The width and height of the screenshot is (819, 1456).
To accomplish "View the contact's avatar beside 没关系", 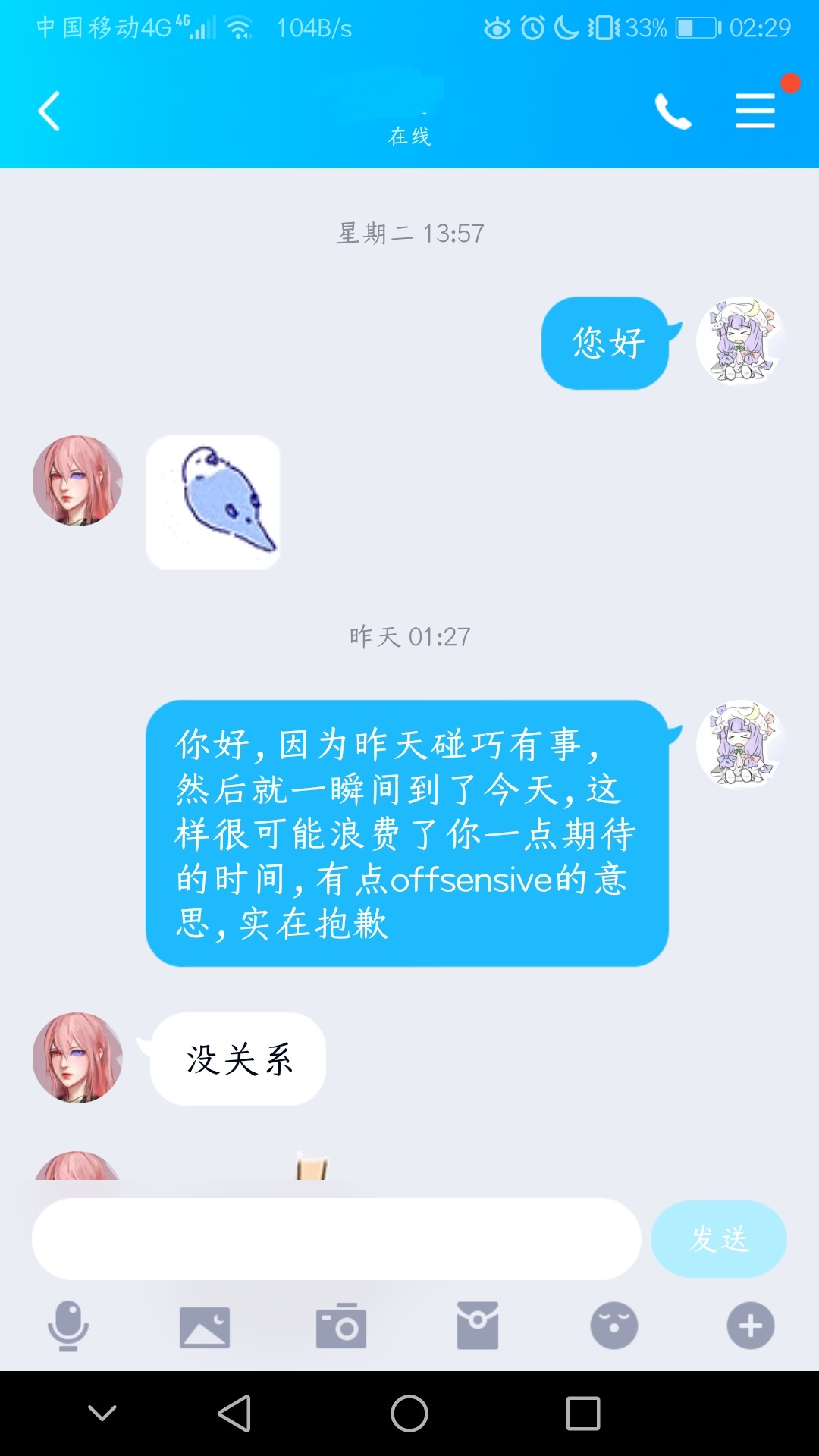I will (x=77, y=1057).
